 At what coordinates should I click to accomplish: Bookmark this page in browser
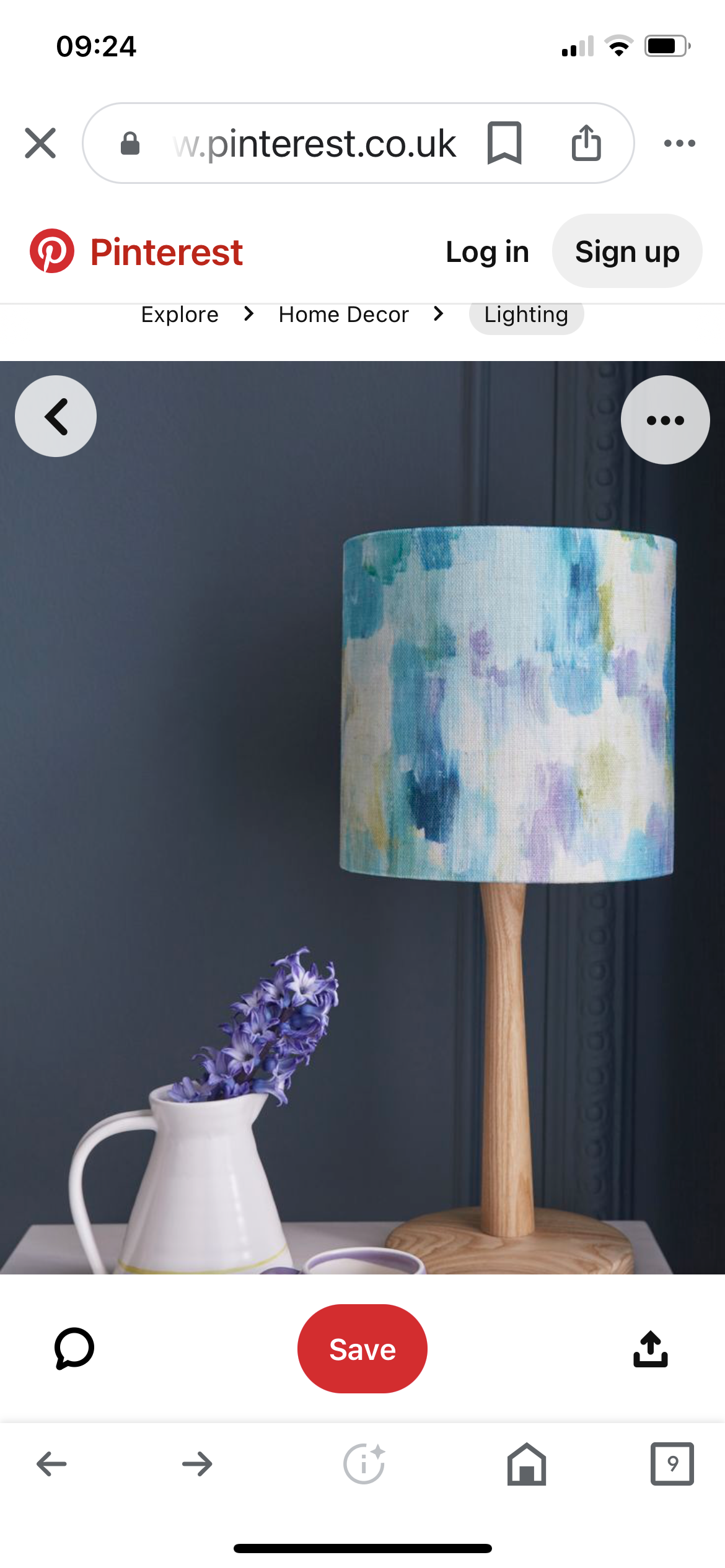504,143
